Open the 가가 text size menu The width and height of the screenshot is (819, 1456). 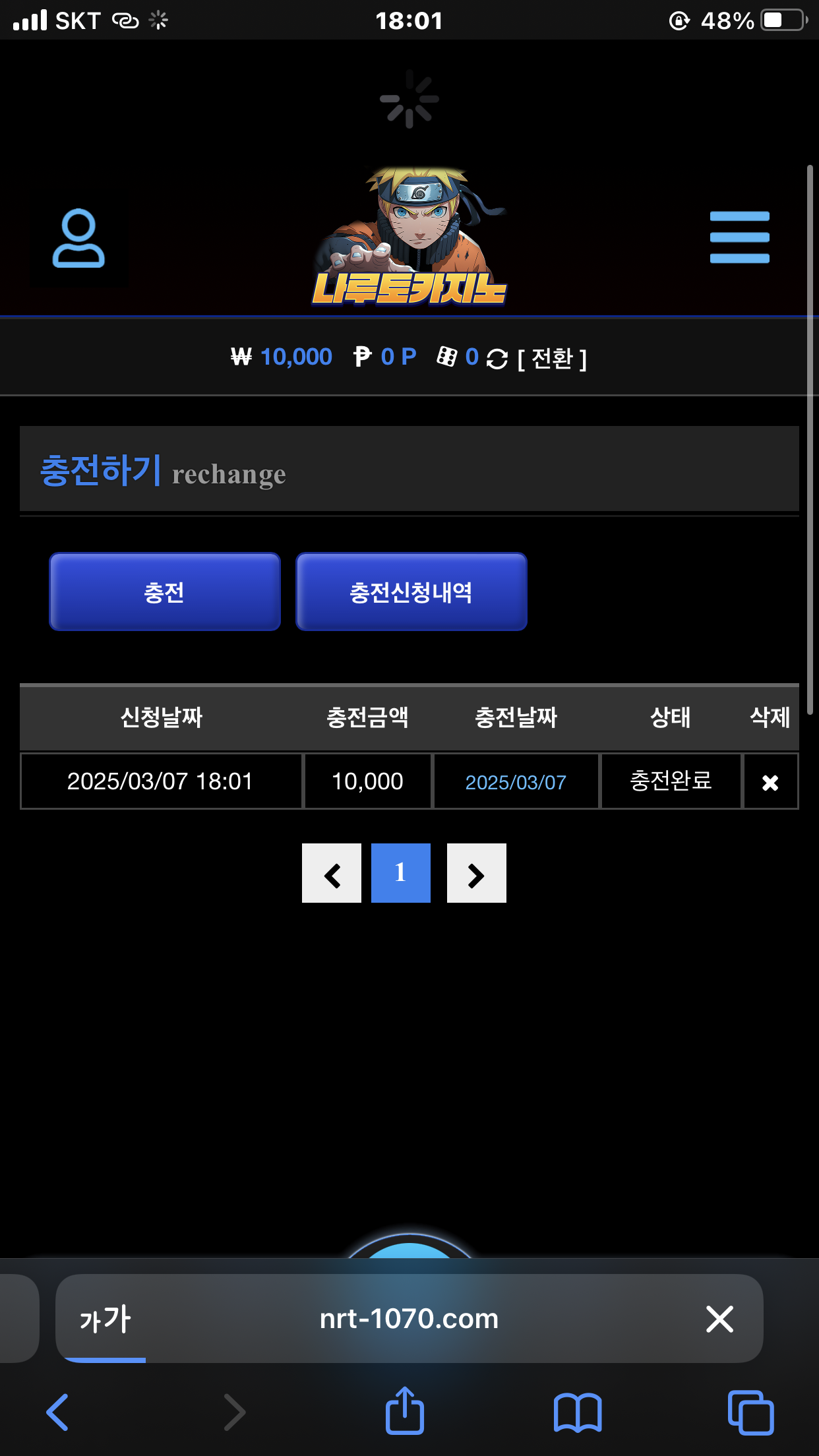pos(106,1319)
